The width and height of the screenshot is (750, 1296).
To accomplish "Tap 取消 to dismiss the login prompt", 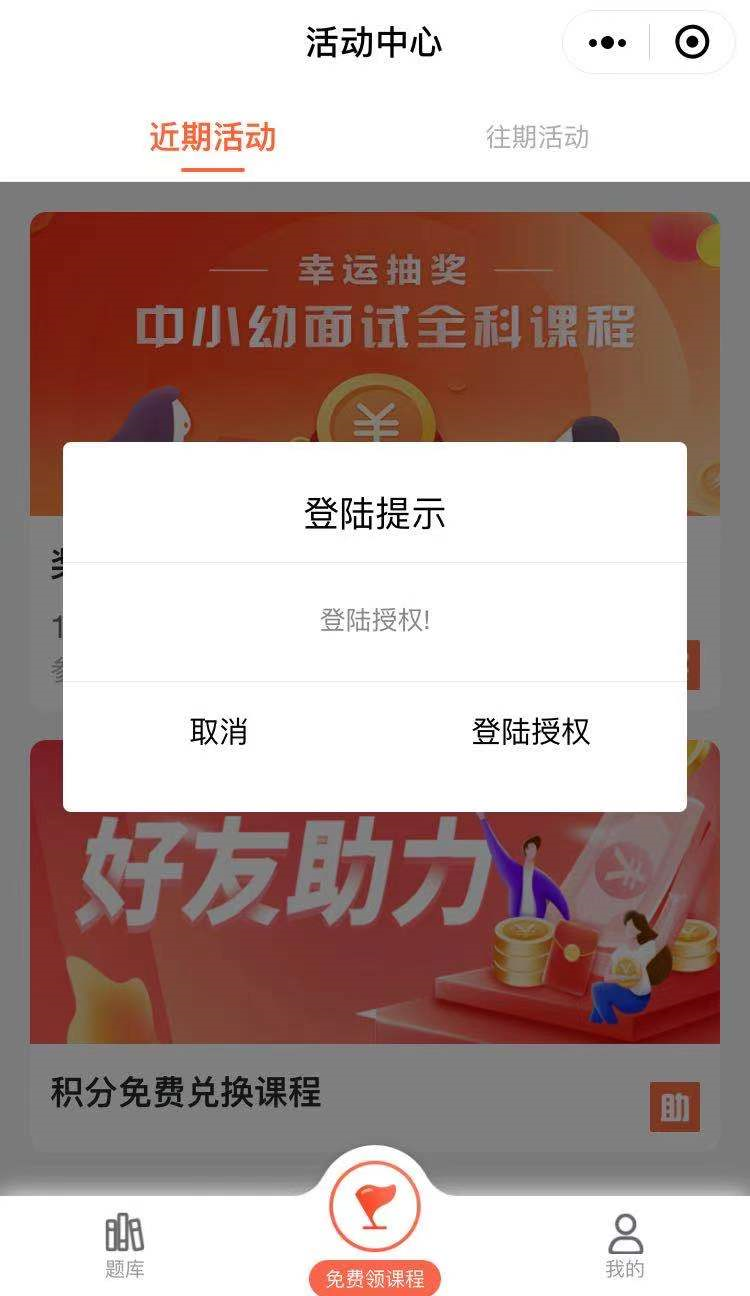I will pyautogui.click(x=219, y=732).
